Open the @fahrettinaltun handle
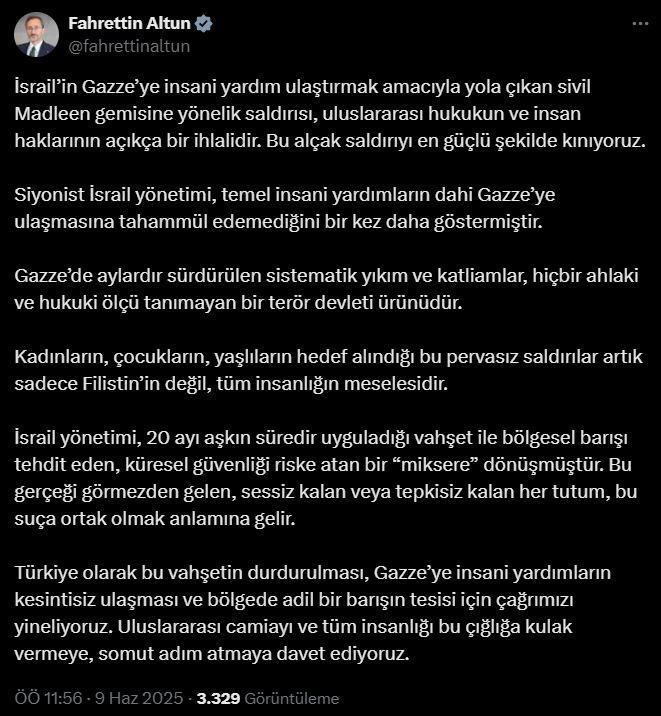Viewport: 661px width, 716px height. [127, 46]
